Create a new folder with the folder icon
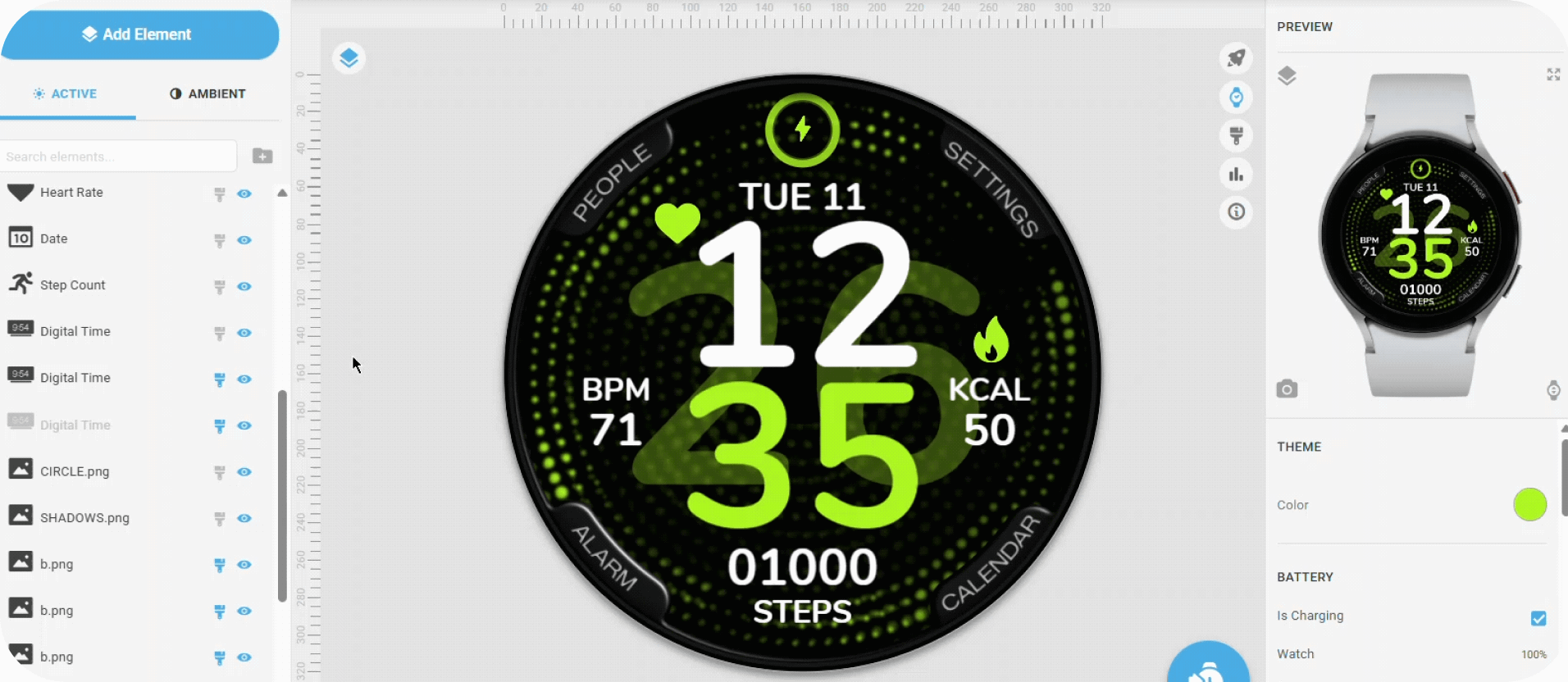 (262, 156)
